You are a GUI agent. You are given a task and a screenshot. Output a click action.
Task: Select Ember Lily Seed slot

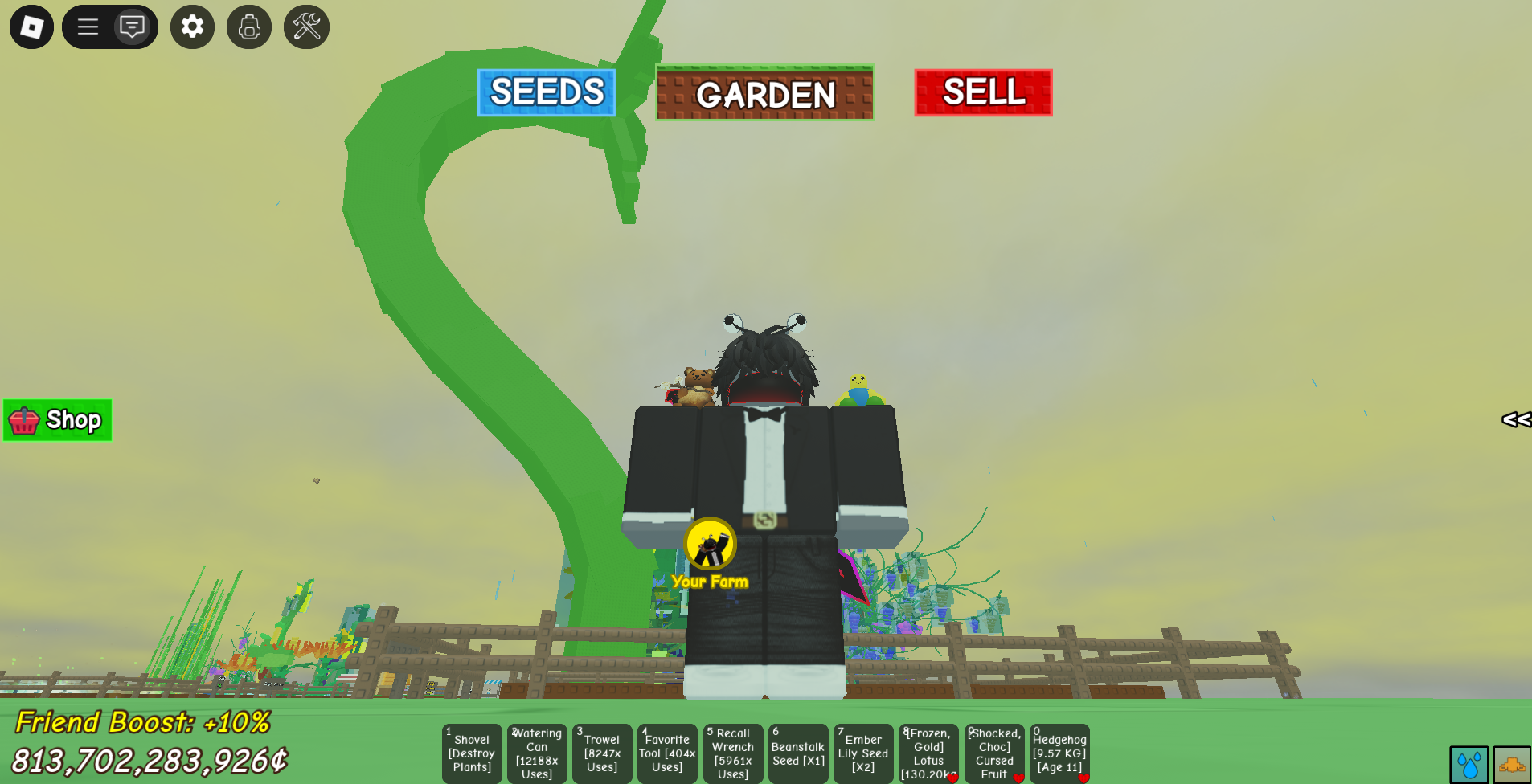863,753
